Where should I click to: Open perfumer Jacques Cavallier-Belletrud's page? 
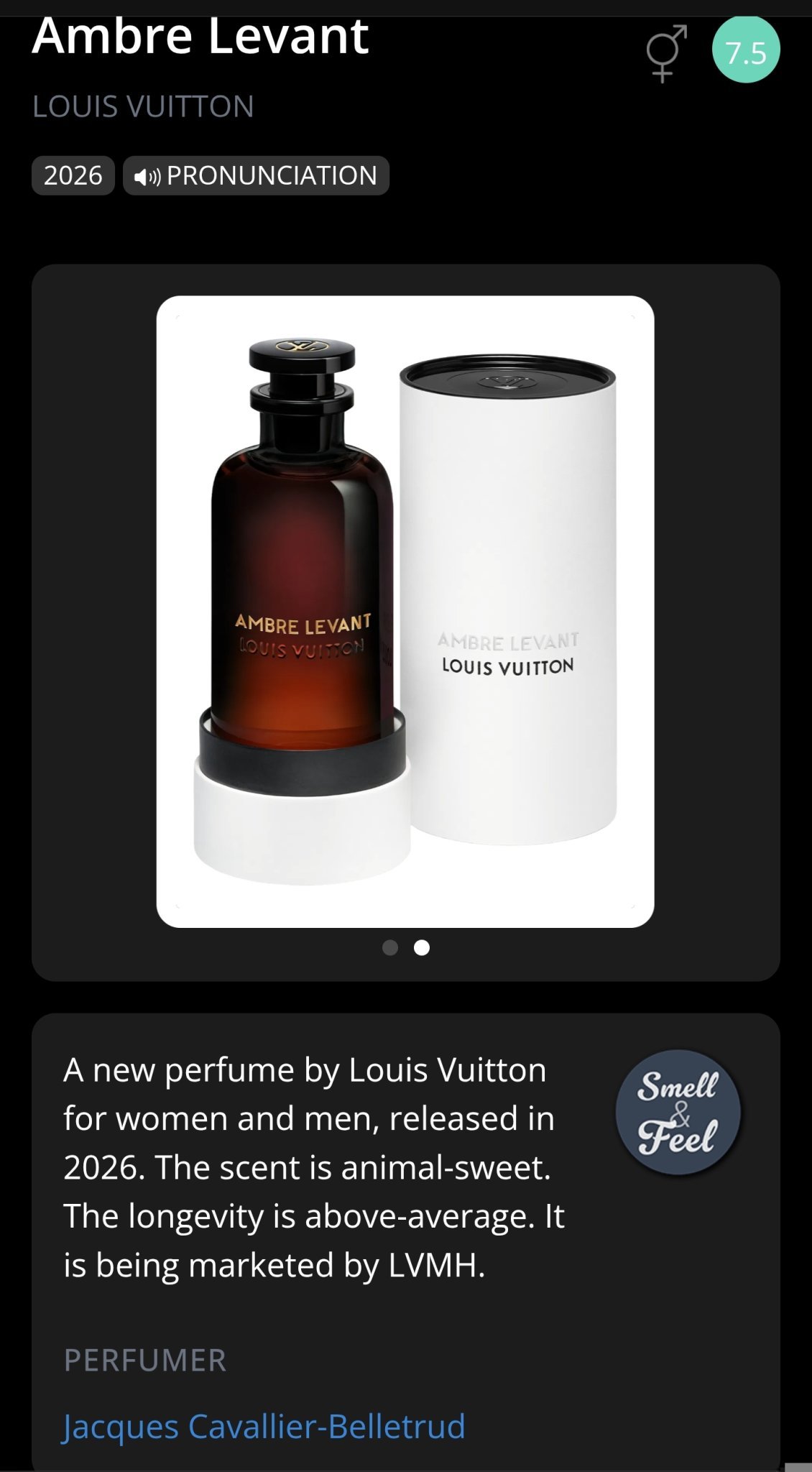(264, 1426)
